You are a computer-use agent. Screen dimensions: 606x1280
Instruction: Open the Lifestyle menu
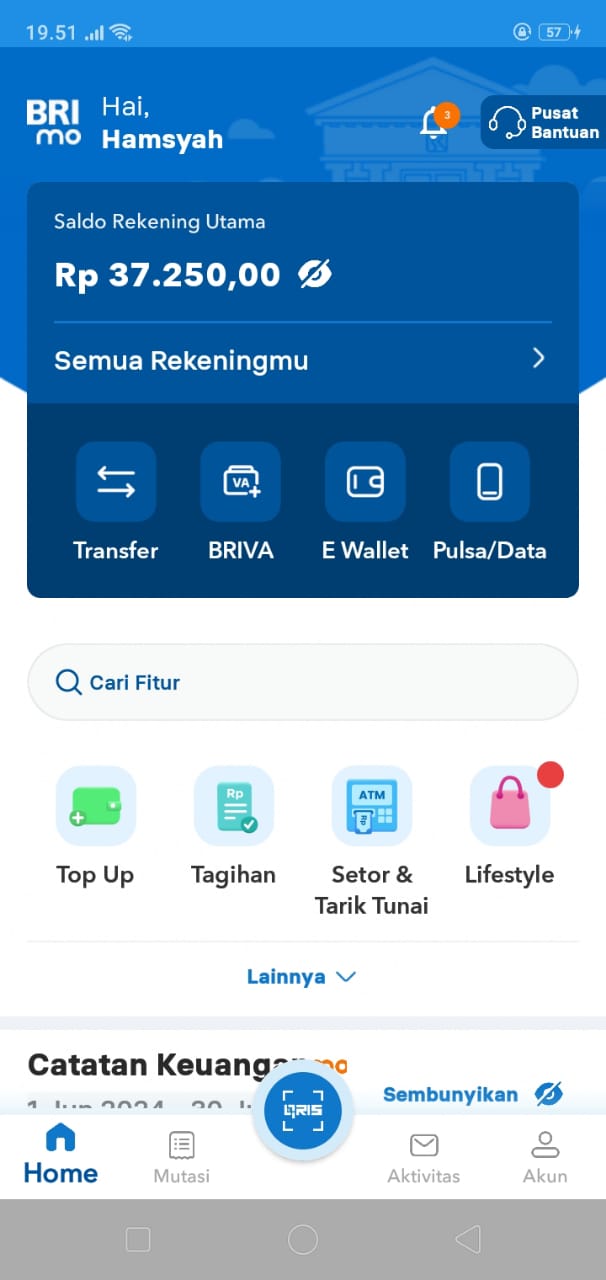pos(509,827)
